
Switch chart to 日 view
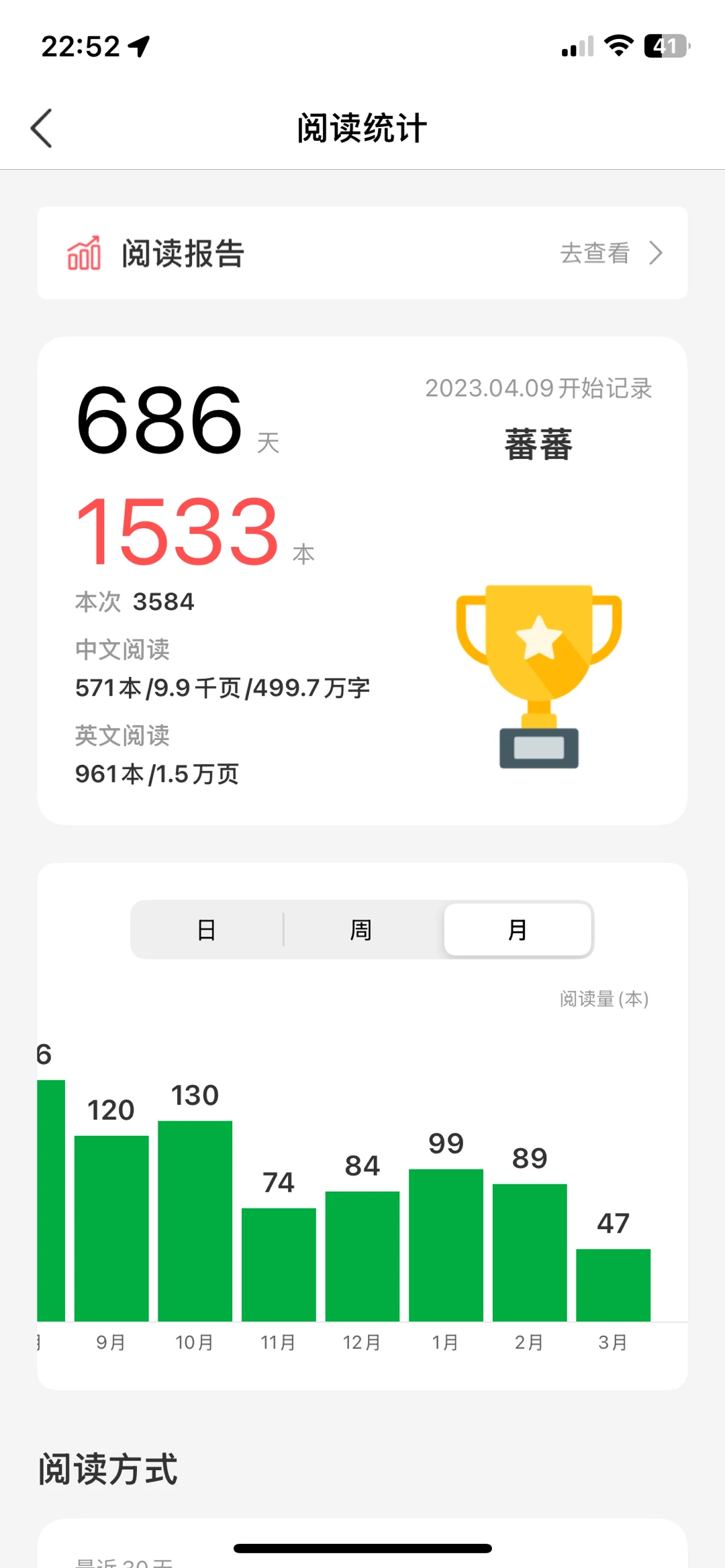click(207, 930)
